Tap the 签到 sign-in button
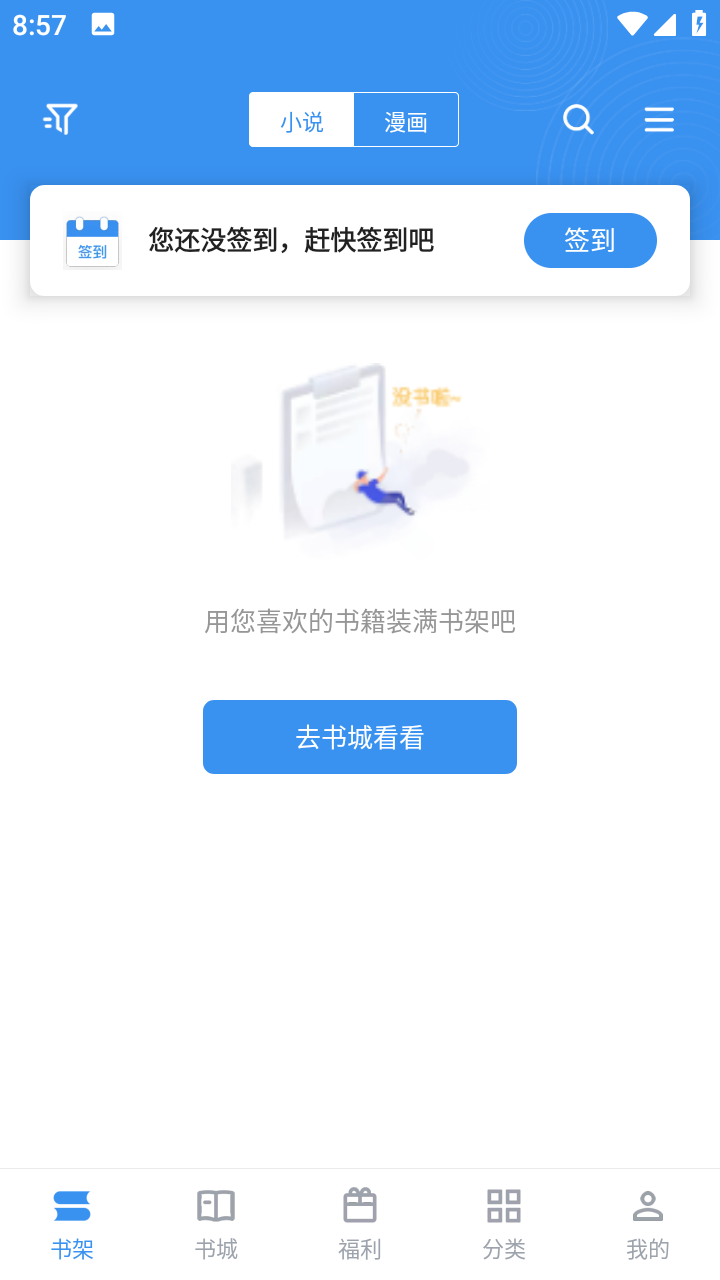The image size is (720, 1280). 590,240
